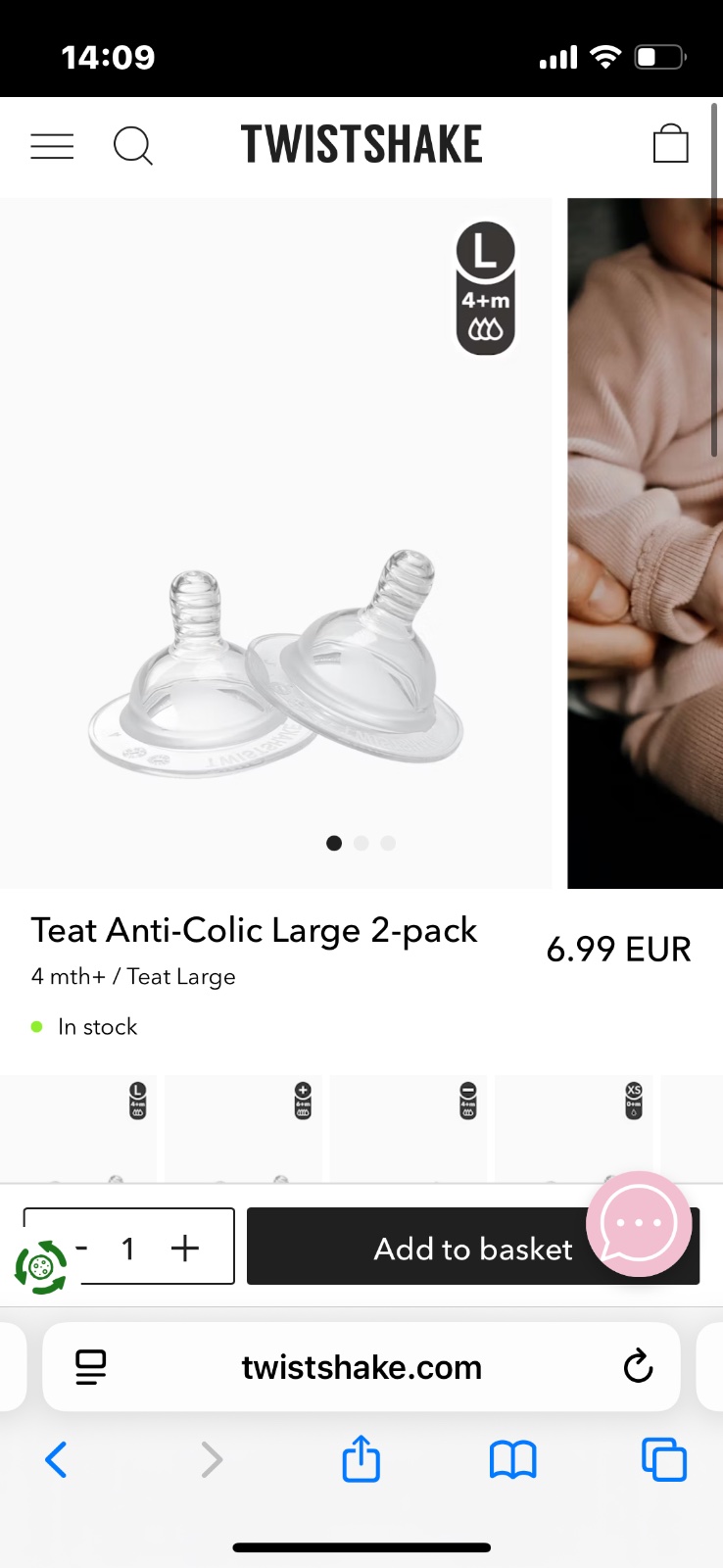Viewport: 723px width, 1568px height.
Task: Open the green cookie settings icon
Action: 40,1267
